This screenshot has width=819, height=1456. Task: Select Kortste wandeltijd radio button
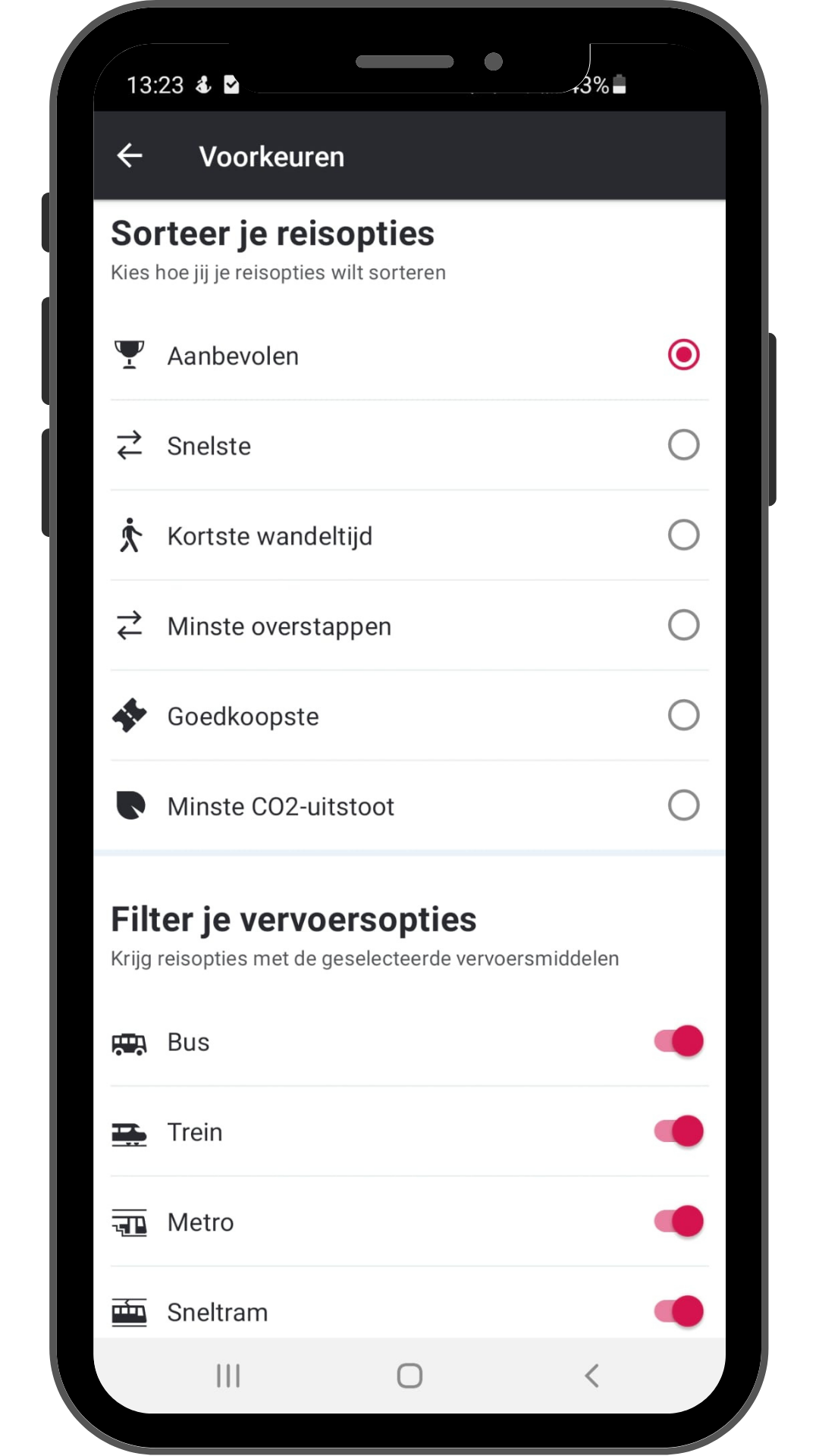click(x=682, y=535)
